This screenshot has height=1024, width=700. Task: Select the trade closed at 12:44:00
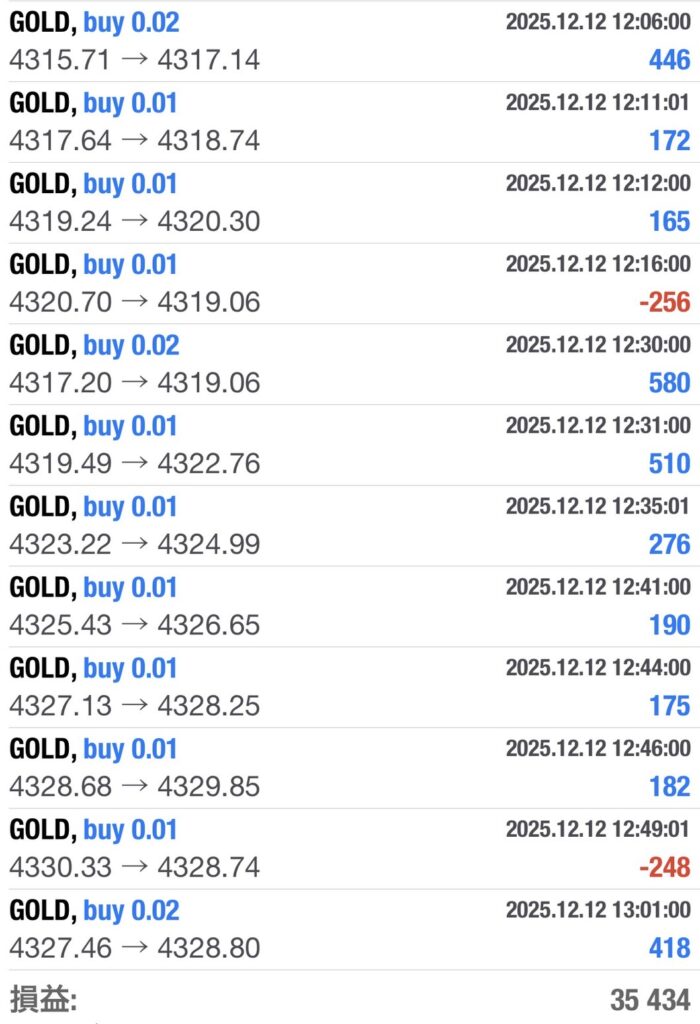[x=350, y=687]
